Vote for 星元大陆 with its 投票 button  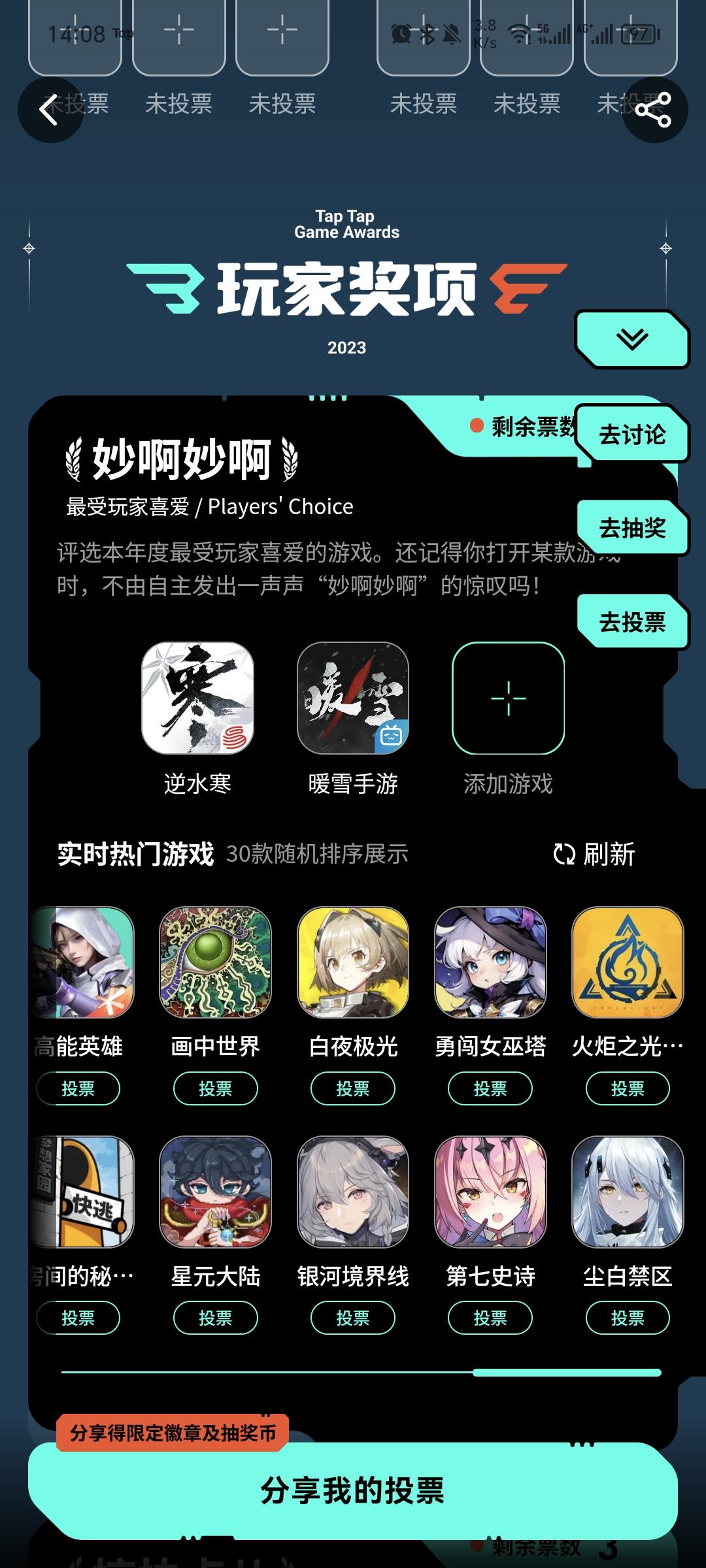pyautogui.click(x=216, y=1318)
